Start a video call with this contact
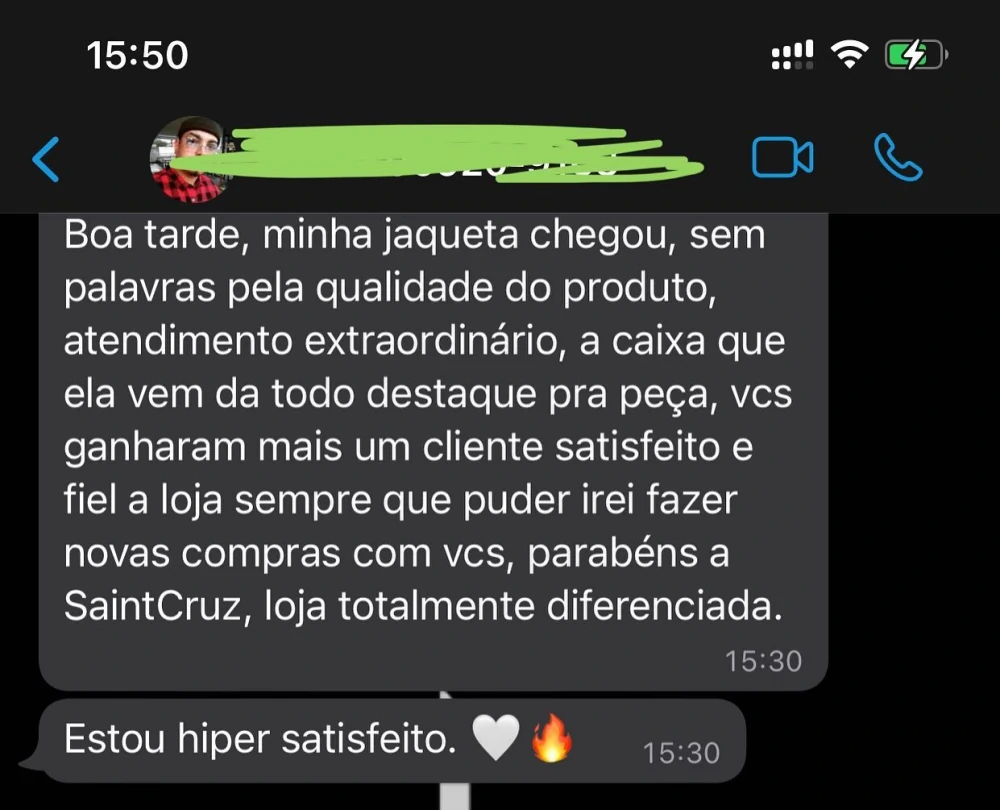Viewport: 1000px width, 810px height. click(782, 158)
